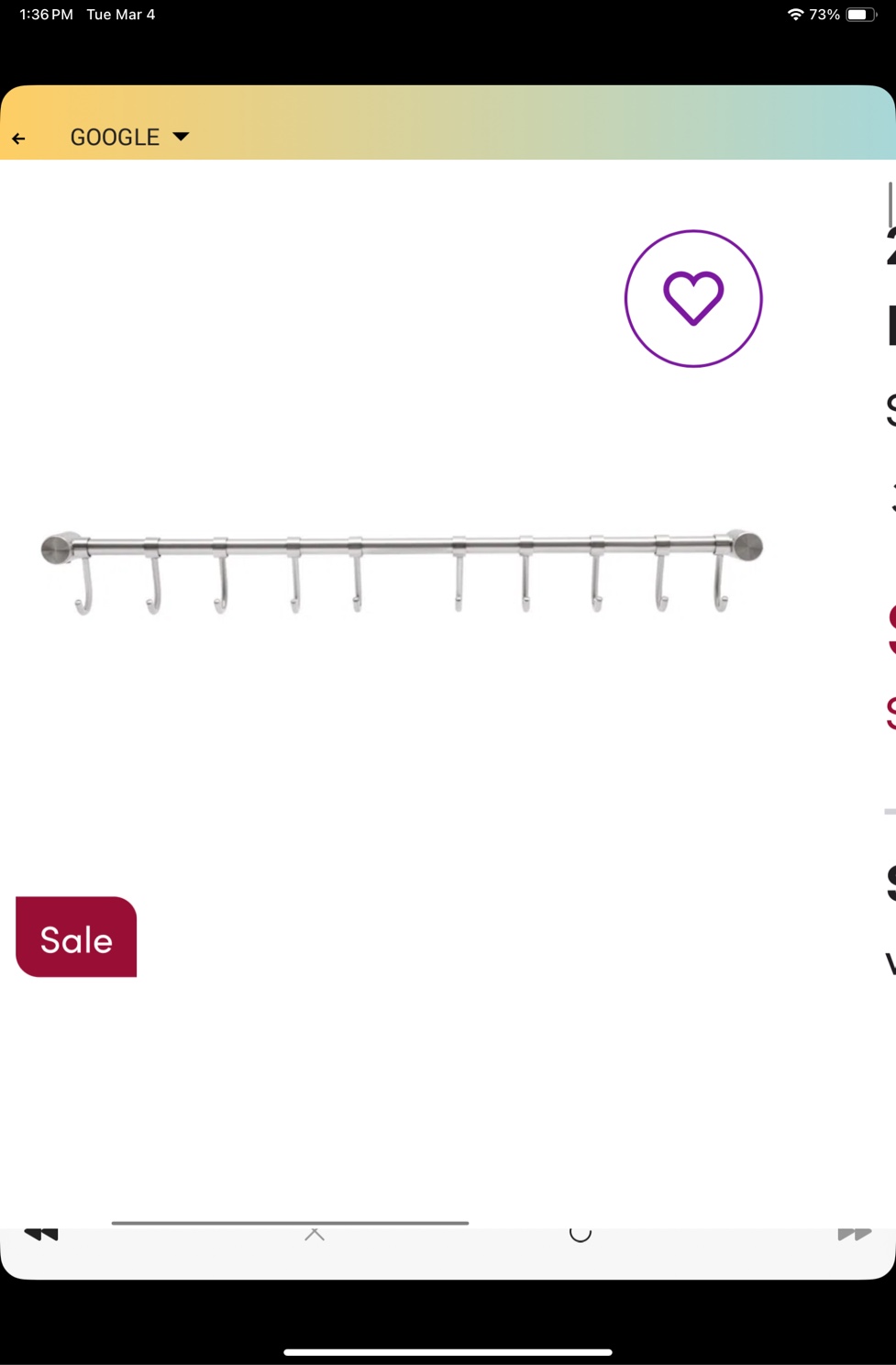Toggle favorite status using the heart outline
Image resolution: width=896 pixels, height=1365 pixels.
pyautogui.click(x=693, y=298)
